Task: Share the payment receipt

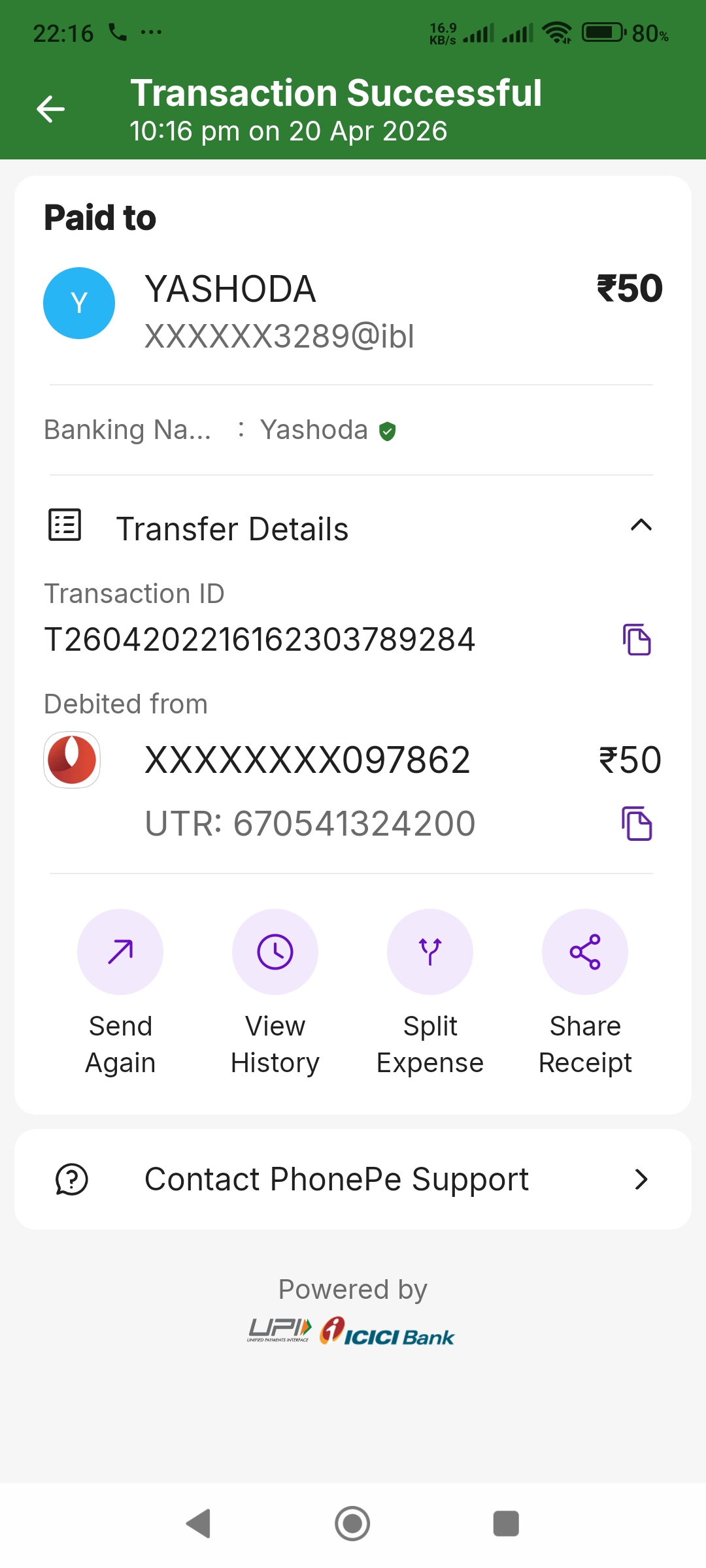Action: coord(585,952)
